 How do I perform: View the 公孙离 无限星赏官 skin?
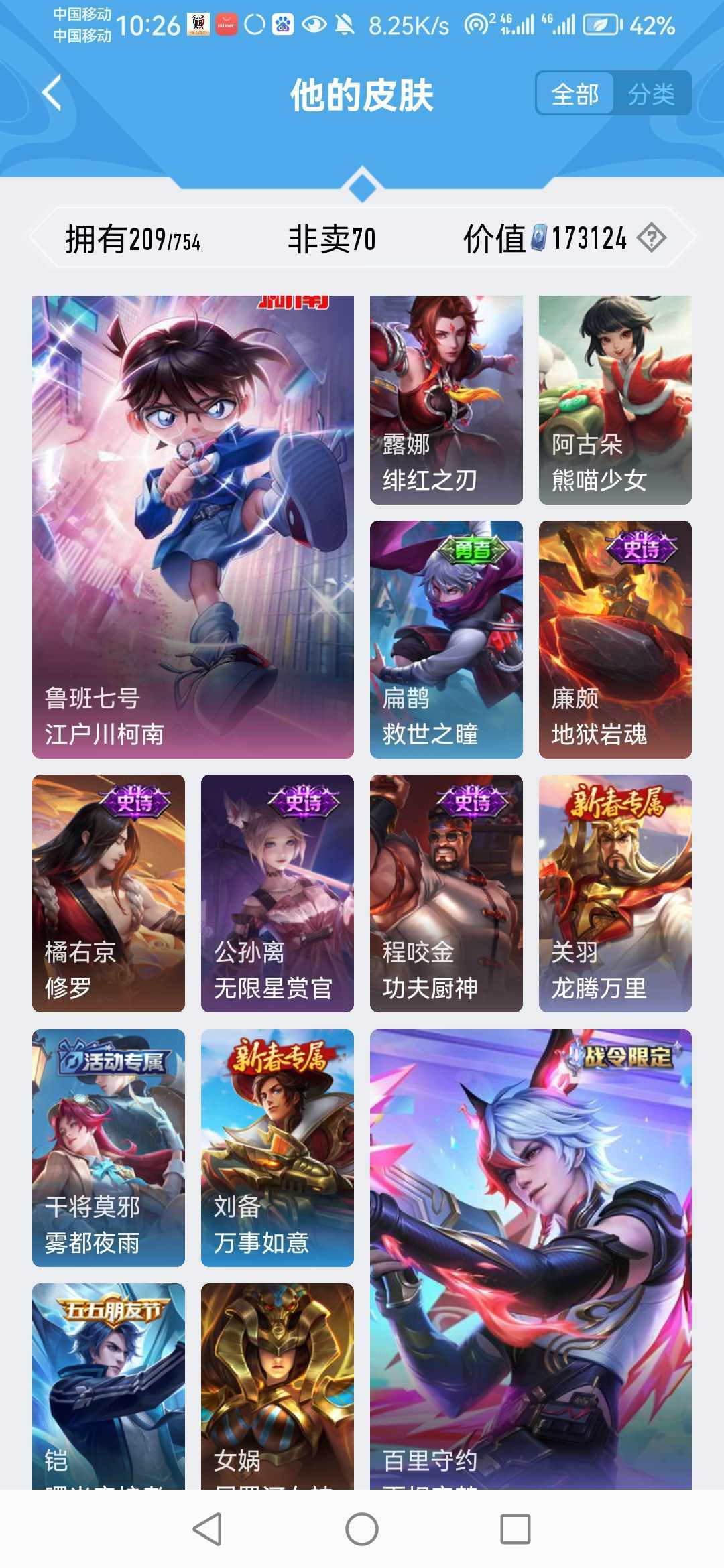[x=277, y=893]
